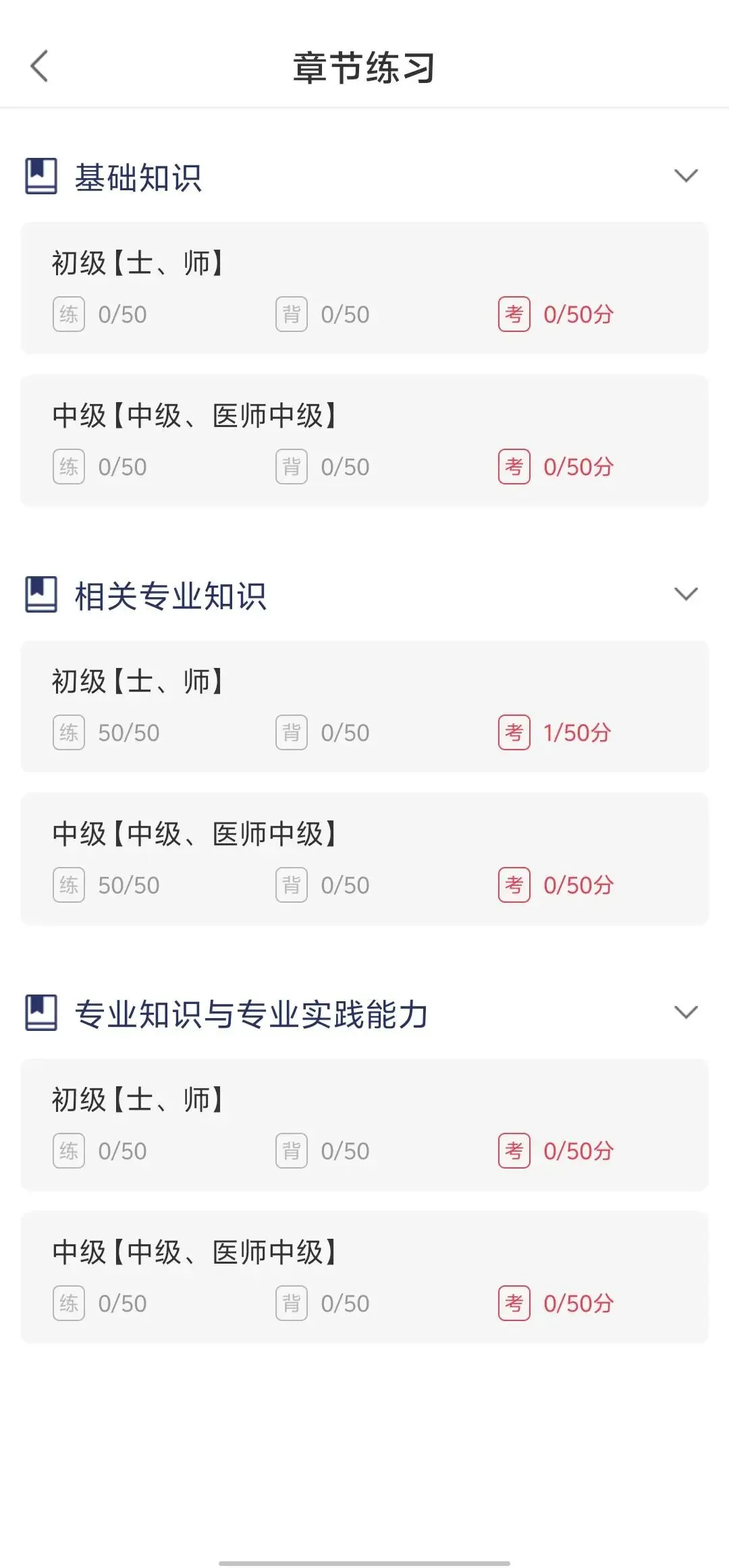729x1568 pixels.
Task: Go back from 章节练习
Action: (40, 66)
